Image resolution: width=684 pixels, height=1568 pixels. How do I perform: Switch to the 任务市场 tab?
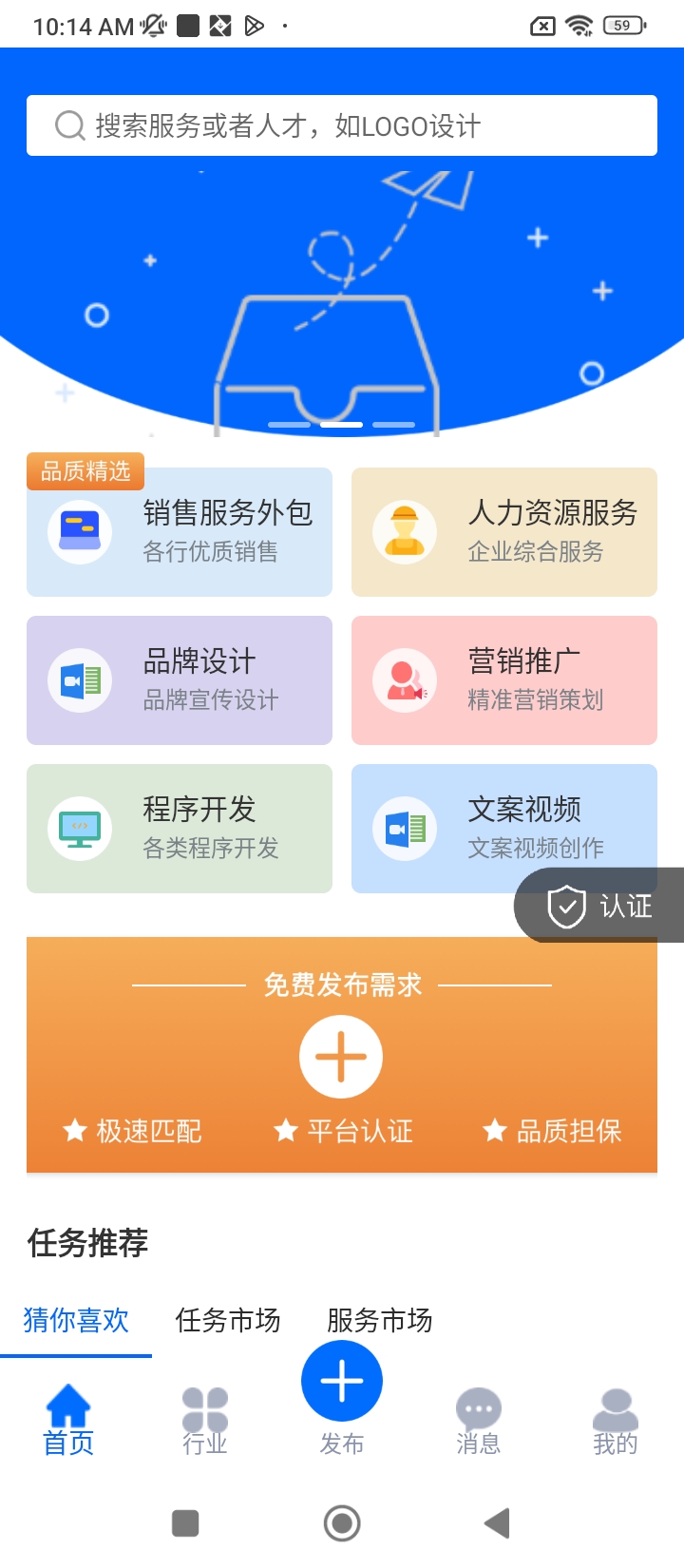[228, 1320]
